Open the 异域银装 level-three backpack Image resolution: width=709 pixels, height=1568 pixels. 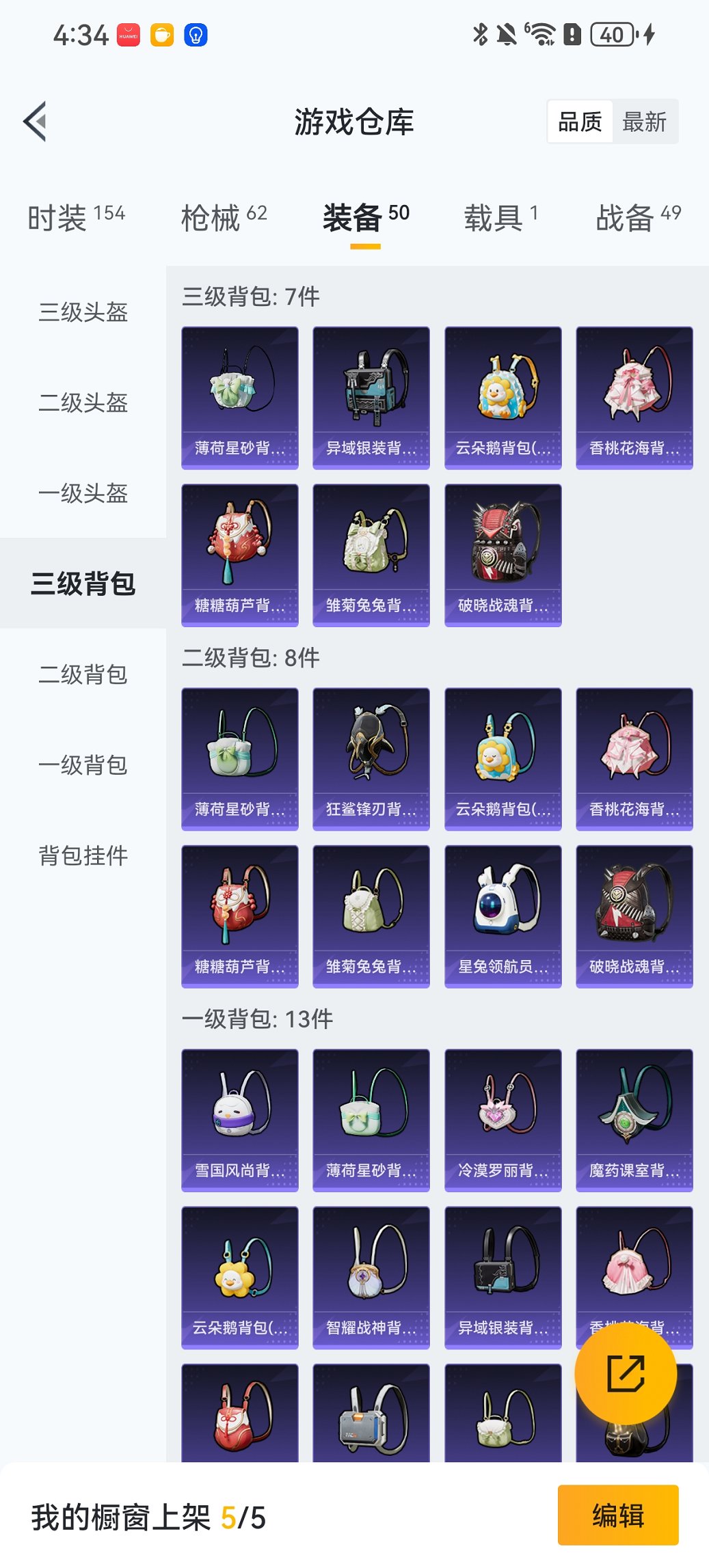[x=371, y=398]
